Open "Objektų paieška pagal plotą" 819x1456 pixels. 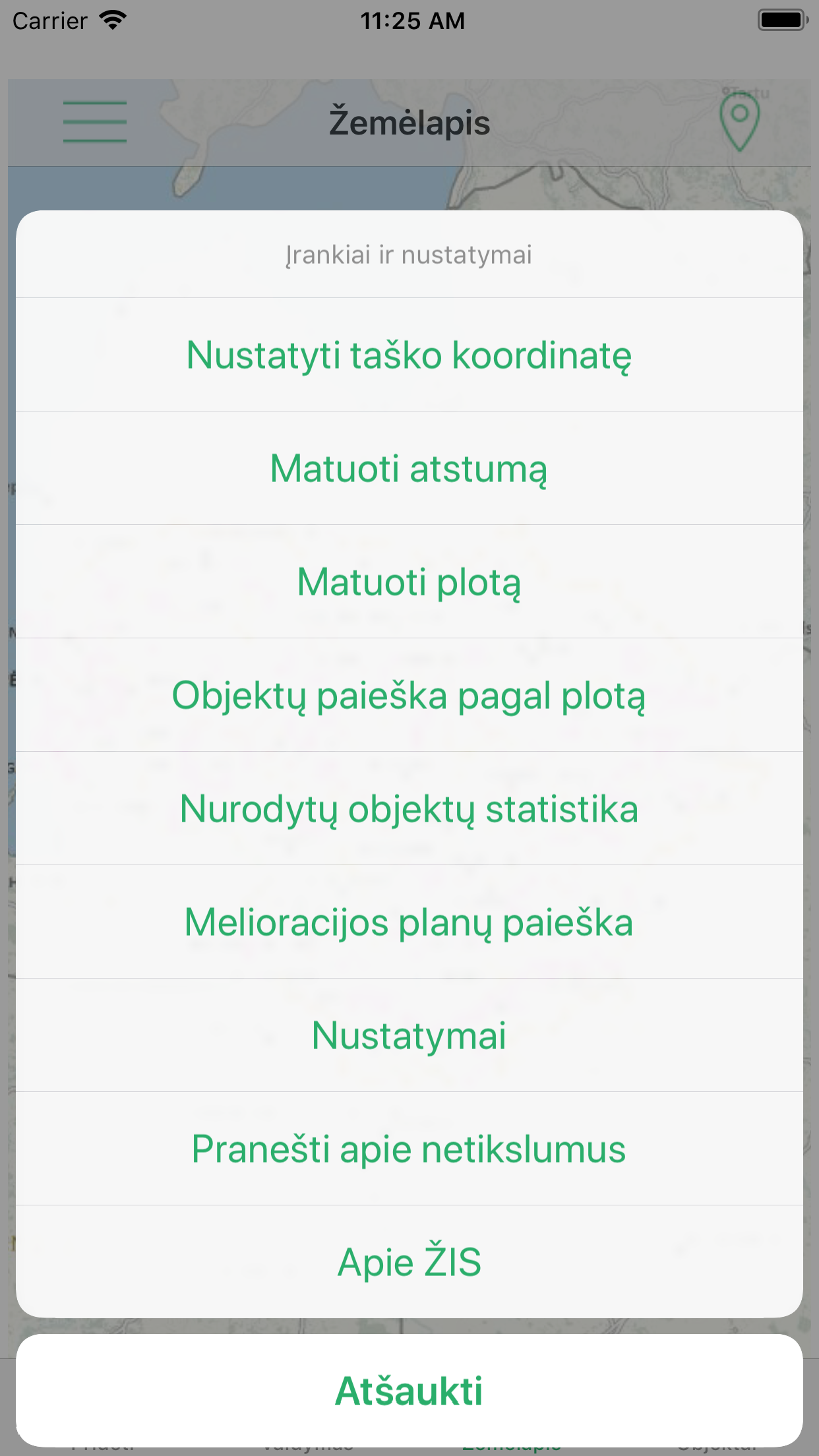[409, 696]
